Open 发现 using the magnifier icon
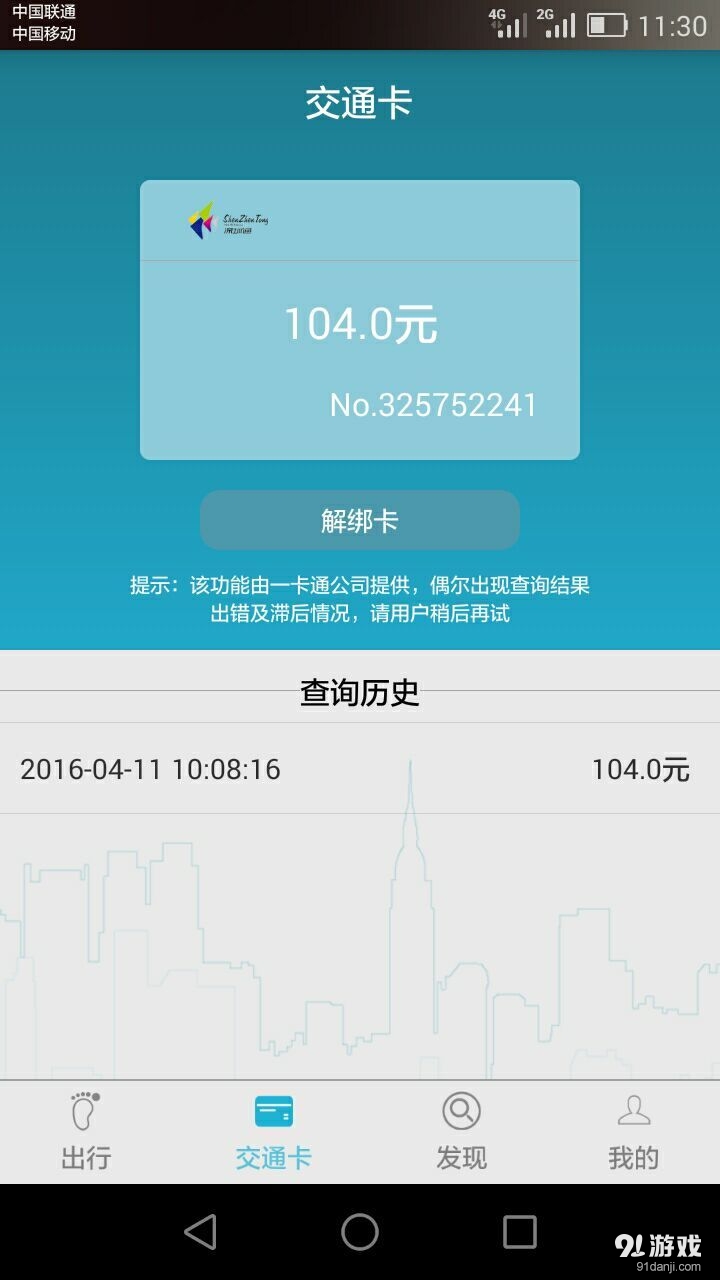The height and width of the screenshot is (1280, 720). click(x=460, y=1110)
